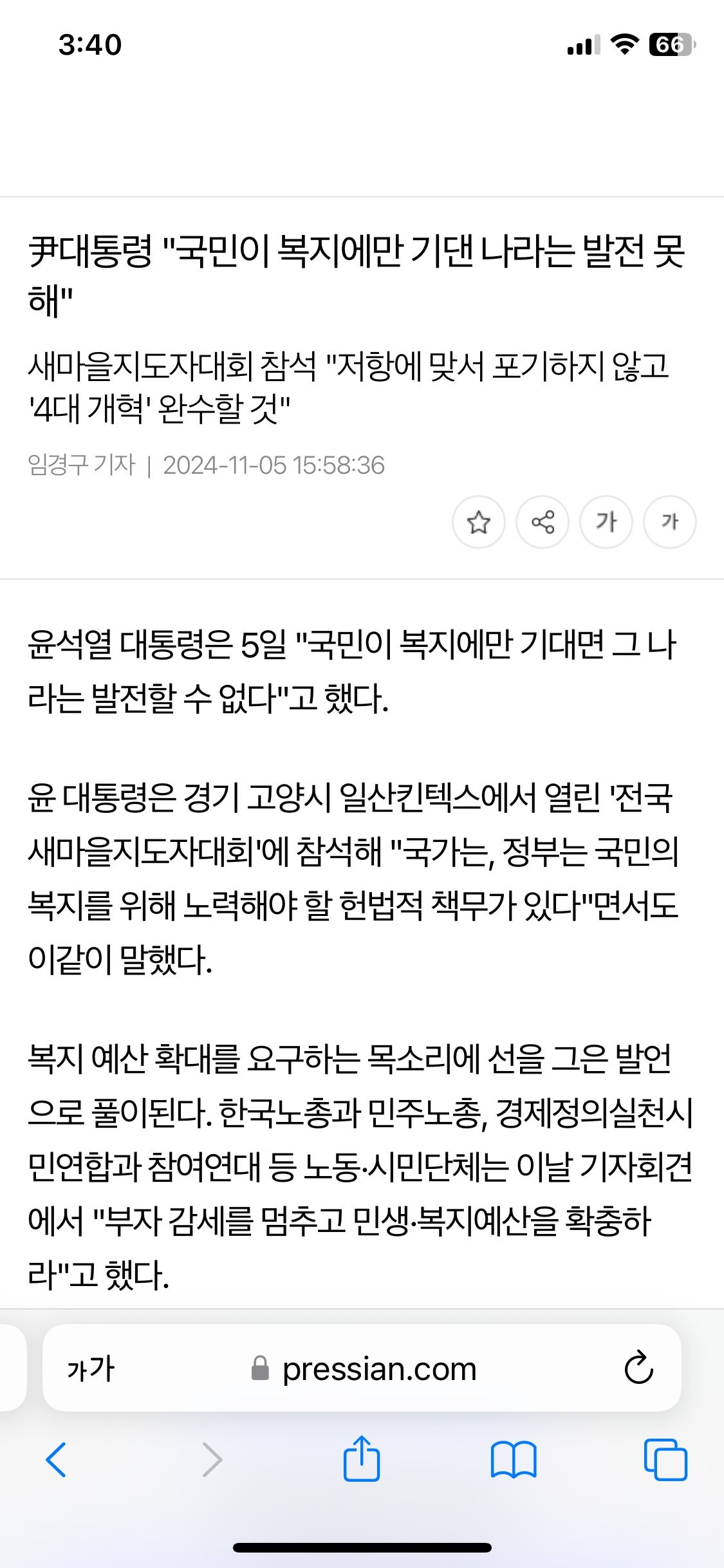
Task: Share this article via the share icon
Action: tap(543, 522)
